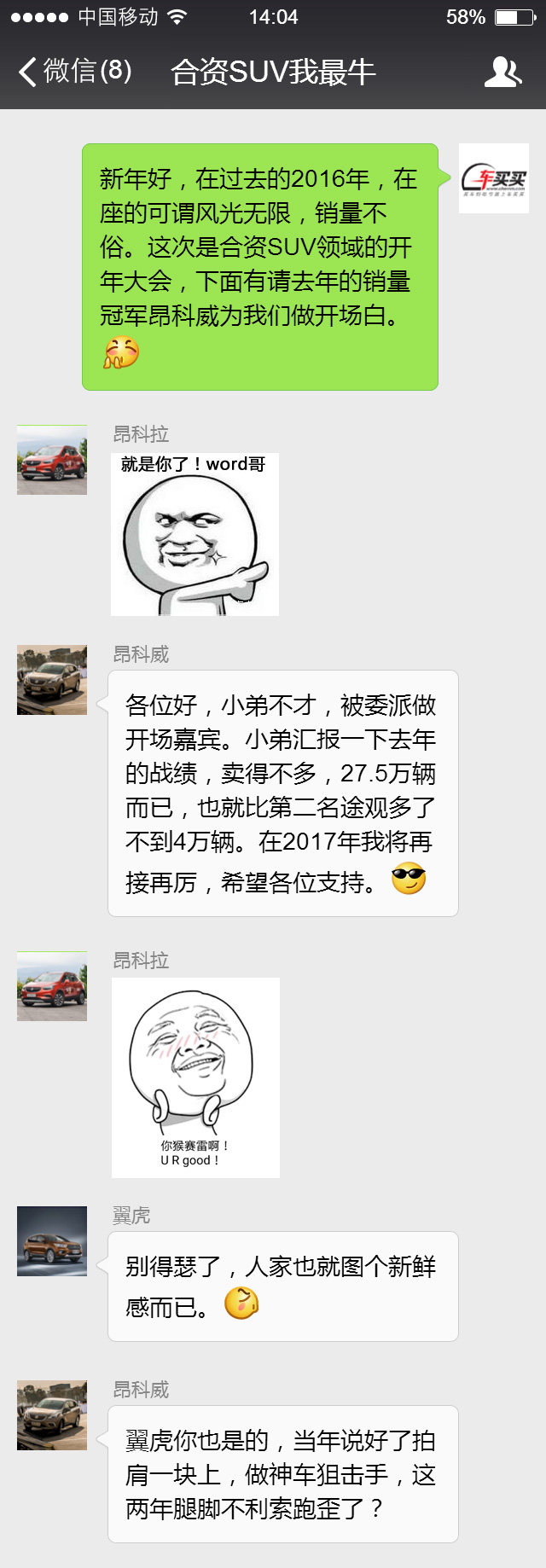Tap the 车买买 avatar beside the green message
The image size is (546, 1568).
point(493,178)
